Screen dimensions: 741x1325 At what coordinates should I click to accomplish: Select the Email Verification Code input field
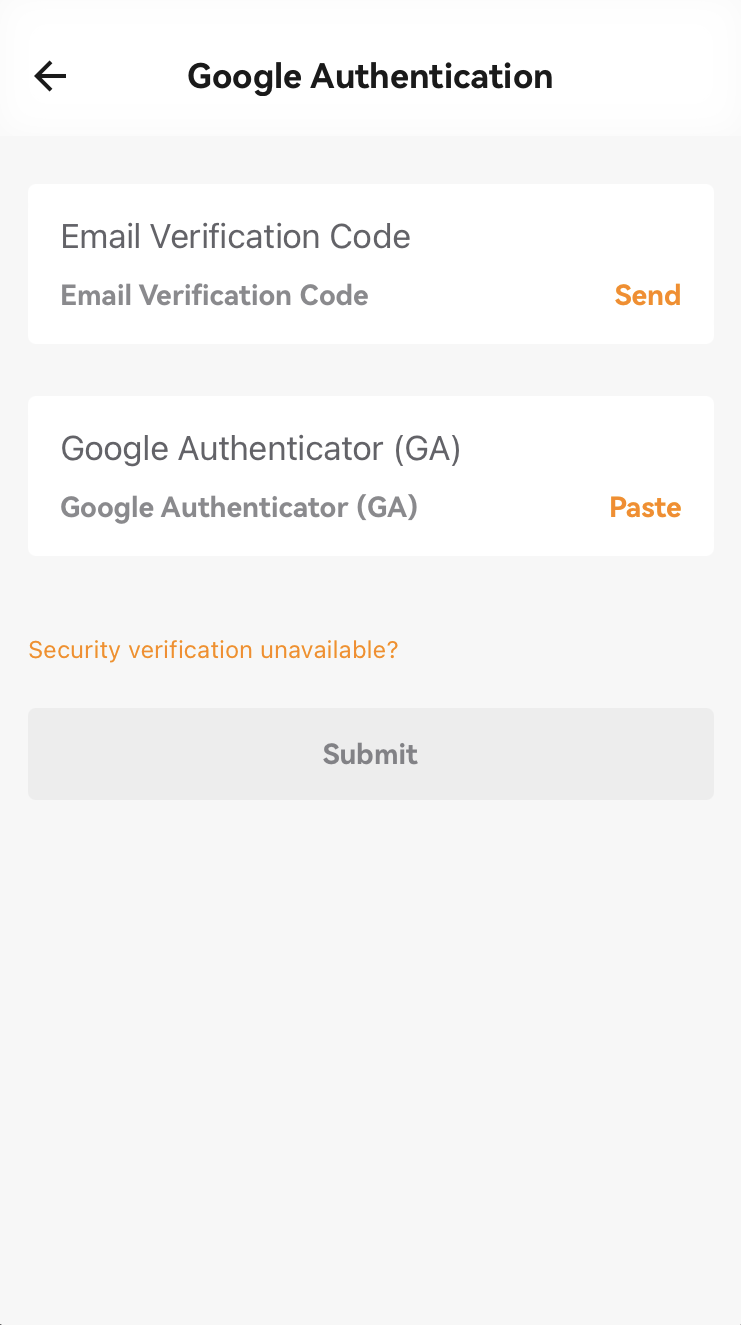[300, 295]
